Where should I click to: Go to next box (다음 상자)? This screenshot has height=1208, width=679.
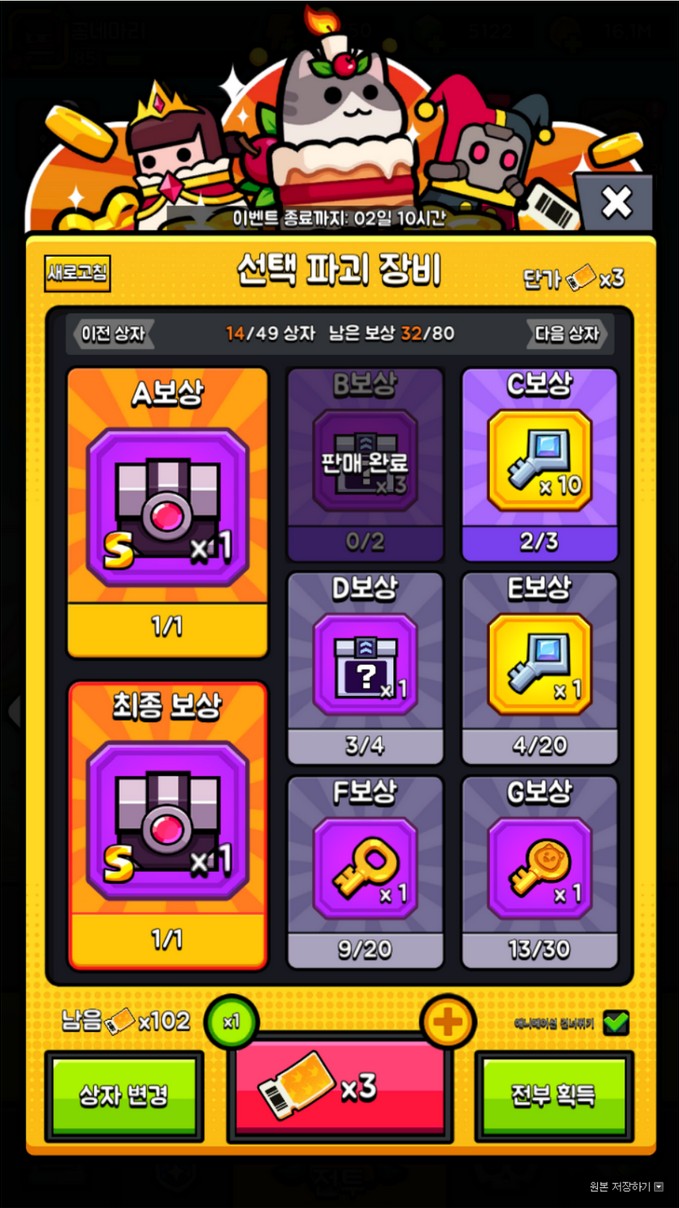567,333
